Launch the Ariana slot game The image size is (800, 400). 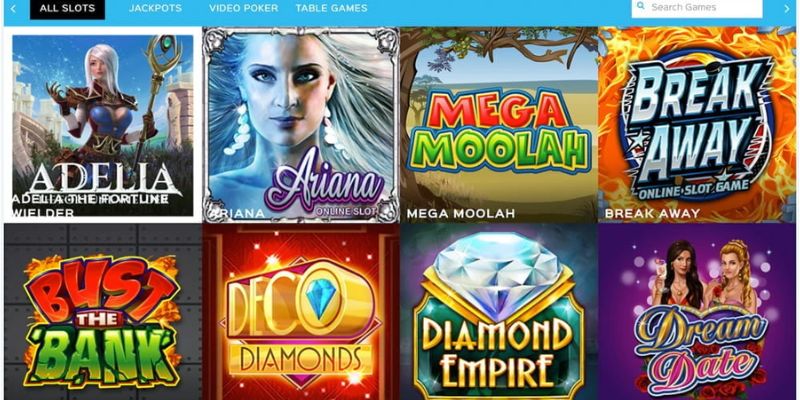tap(300, 124)
